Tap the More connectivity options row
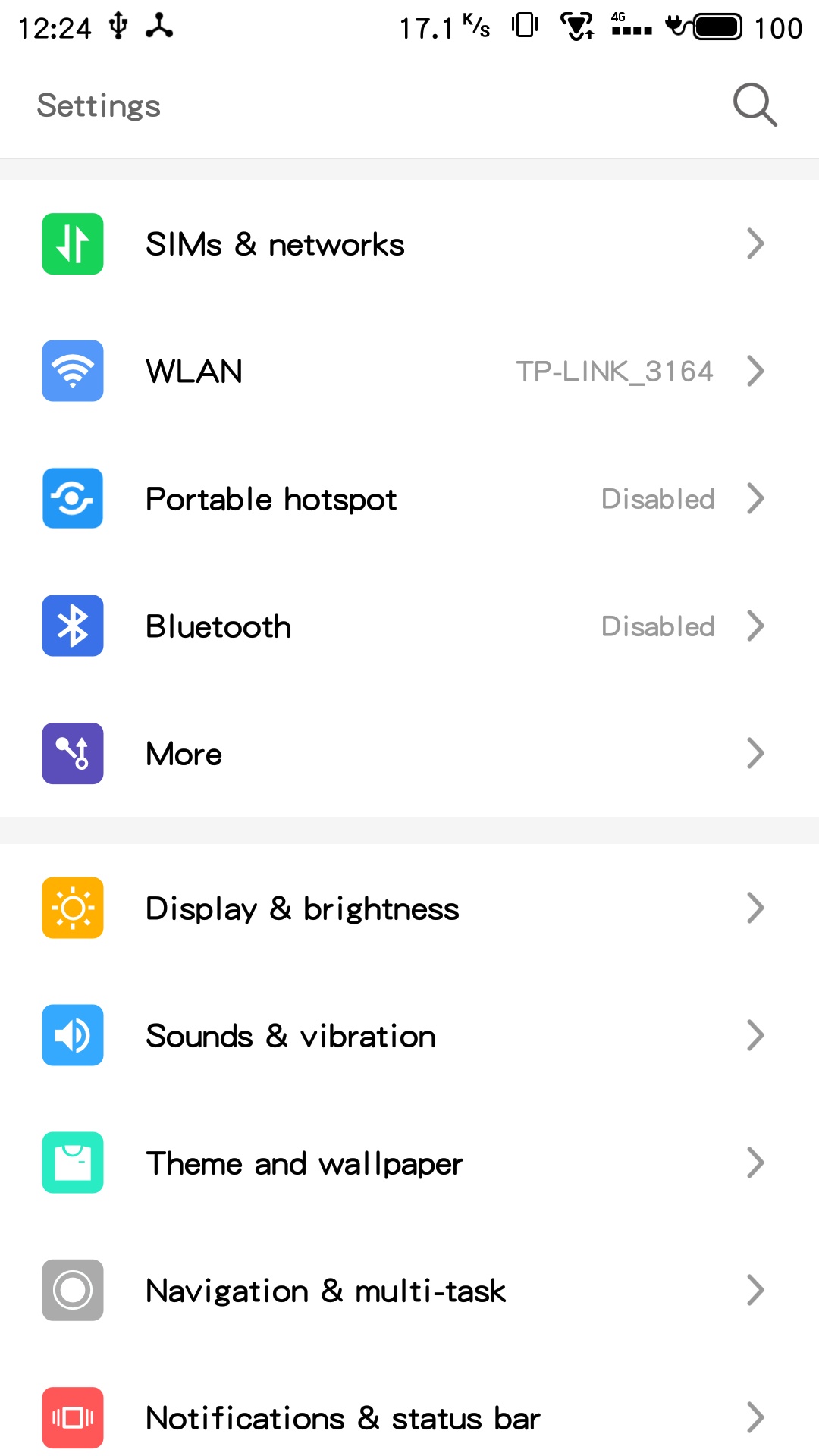This screenshot has height=1456, width=819. click(x=409, y=754)
